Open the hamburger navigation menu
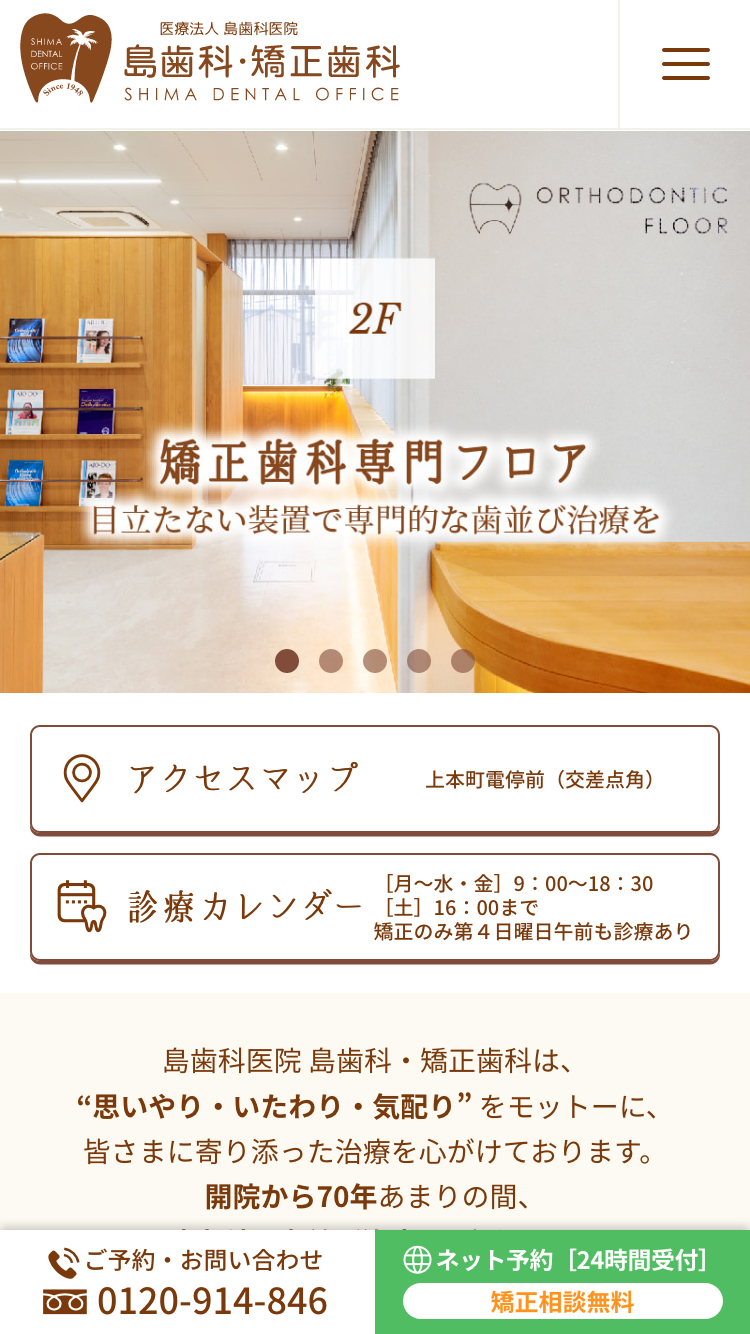 [x=686, y=64]
